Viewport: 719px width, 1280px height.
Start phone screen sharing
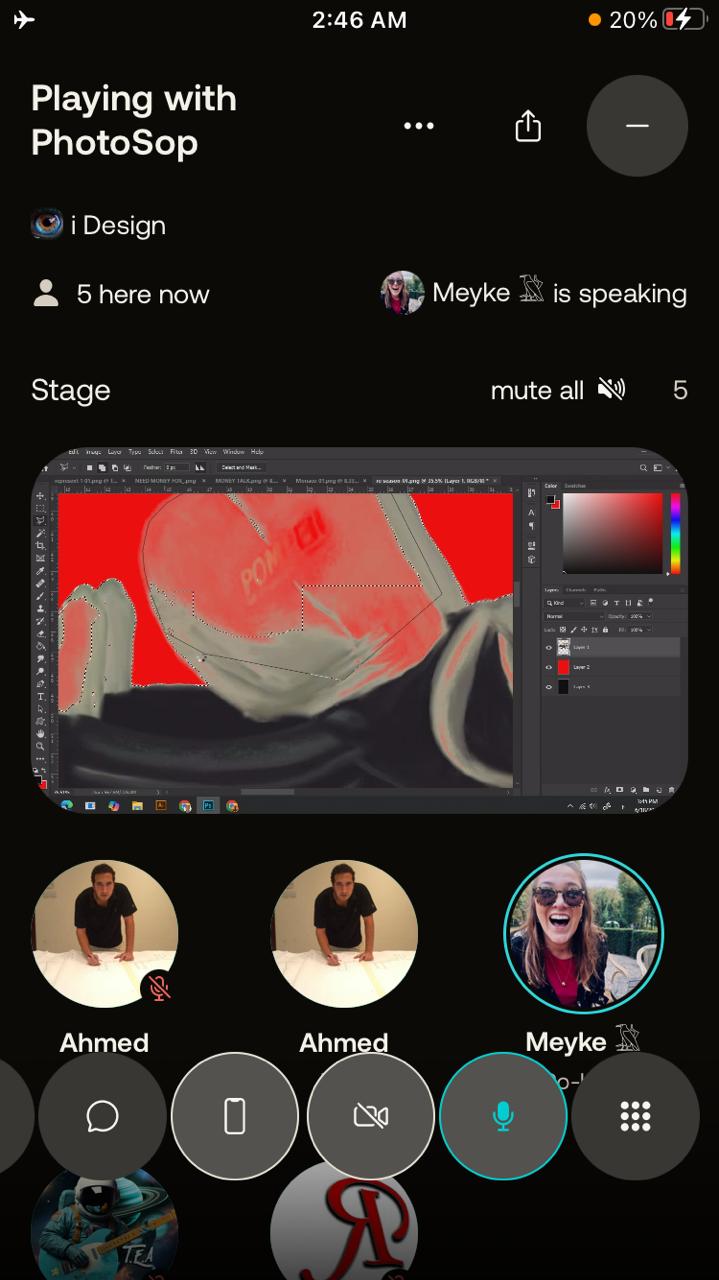[x=235, y=1116]
